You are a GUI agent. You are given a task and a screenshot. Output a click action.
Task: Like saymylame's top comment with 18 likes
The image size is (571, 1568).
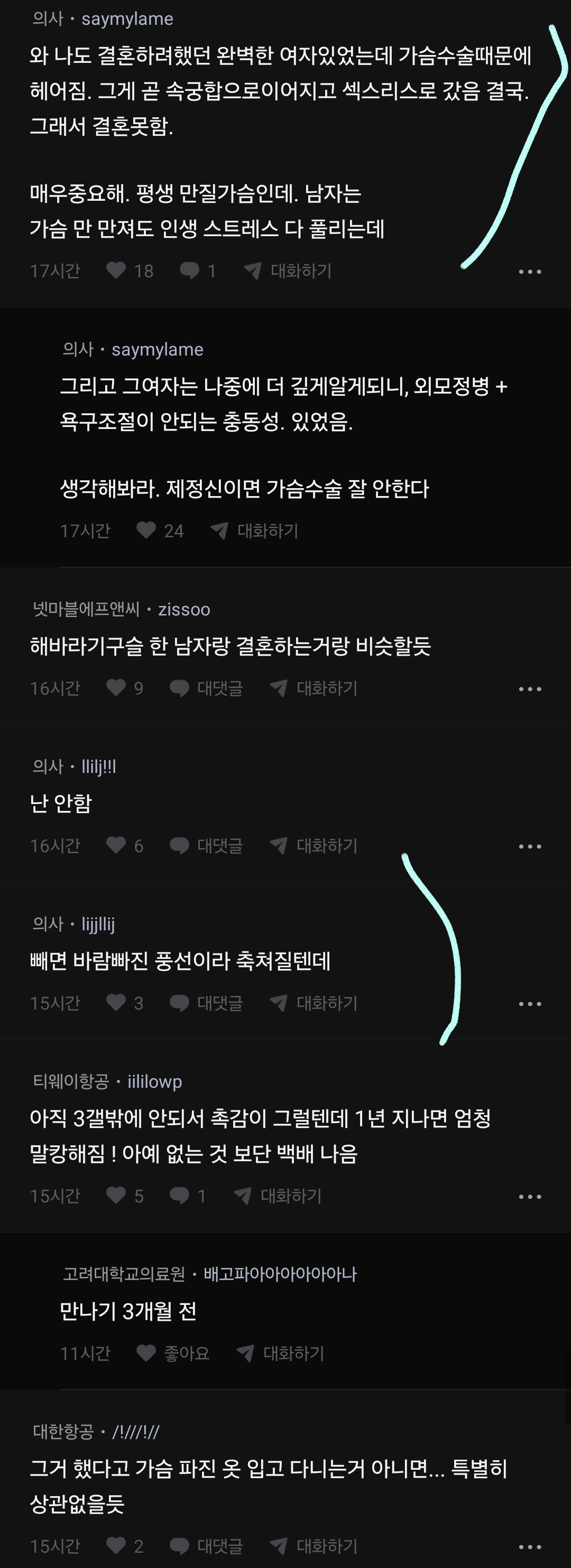(116, 270)
